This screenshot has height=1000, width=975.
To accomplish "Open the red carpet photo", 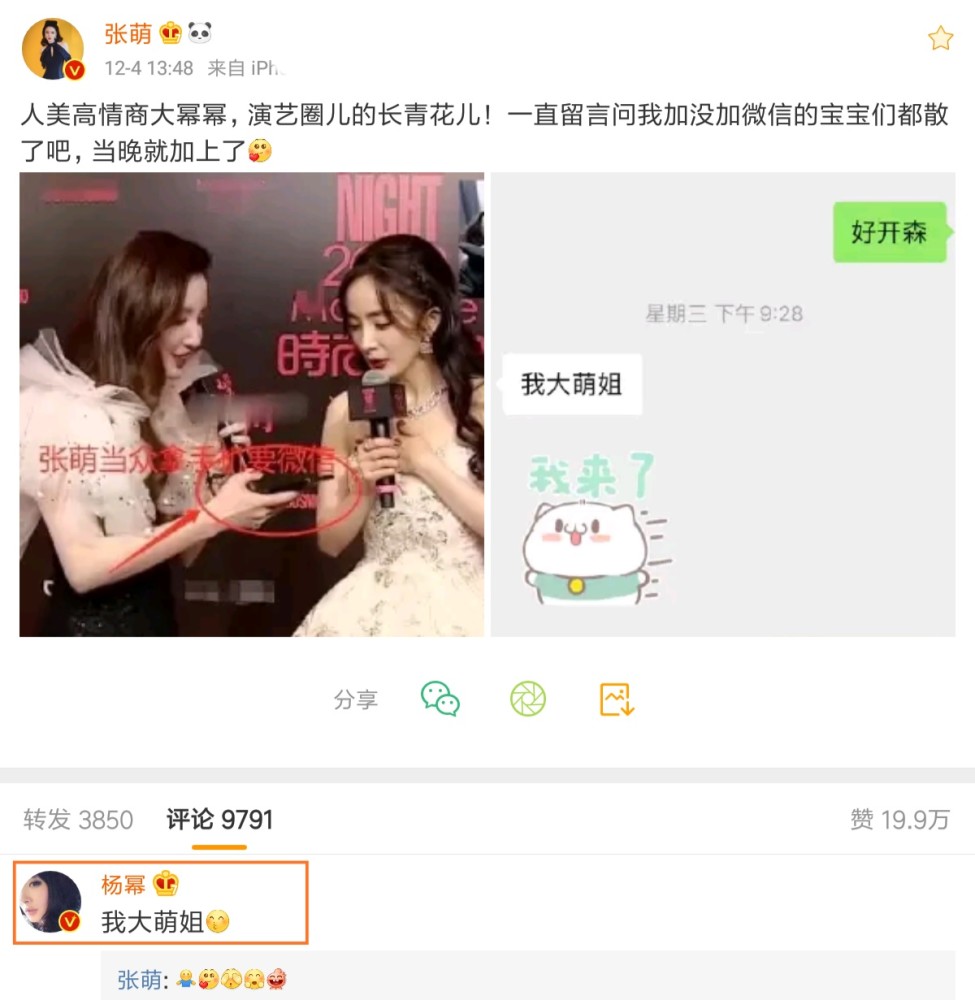I will pyautogui.click(x=251, y=404).
